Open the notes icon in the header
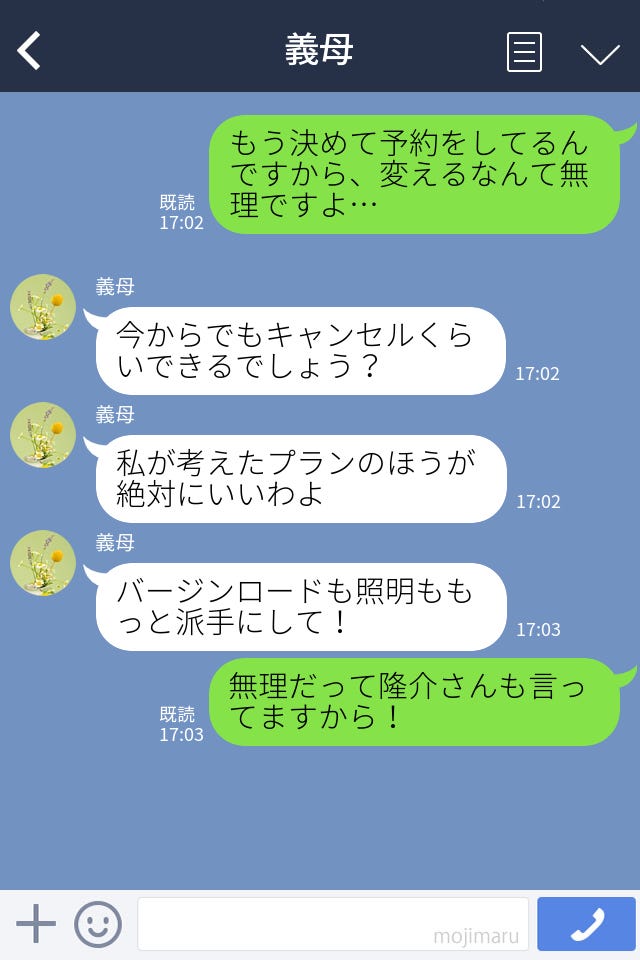 click(x=524, y=52)
